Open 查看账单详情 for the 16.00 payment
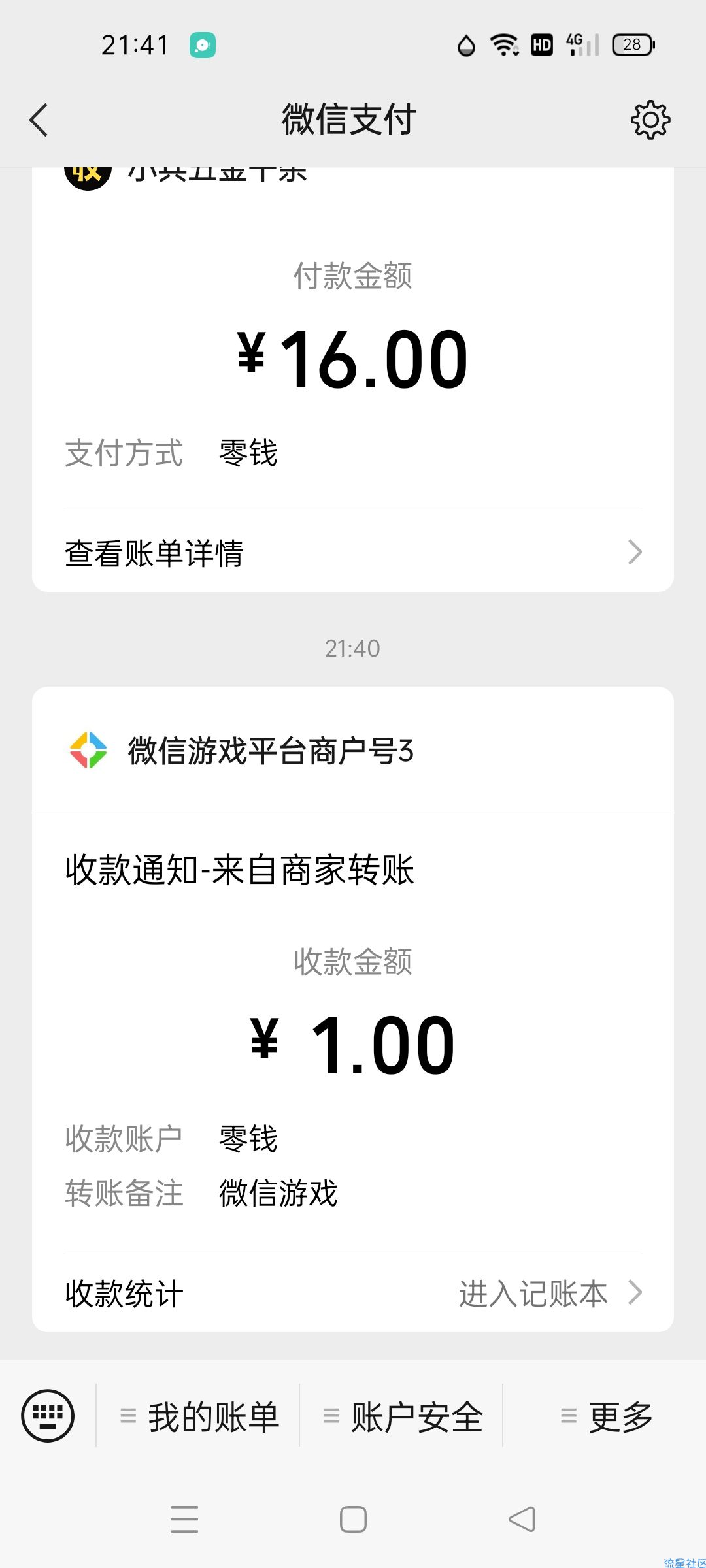This screenshot has width=706, height=1568. (x=353, y=553)
